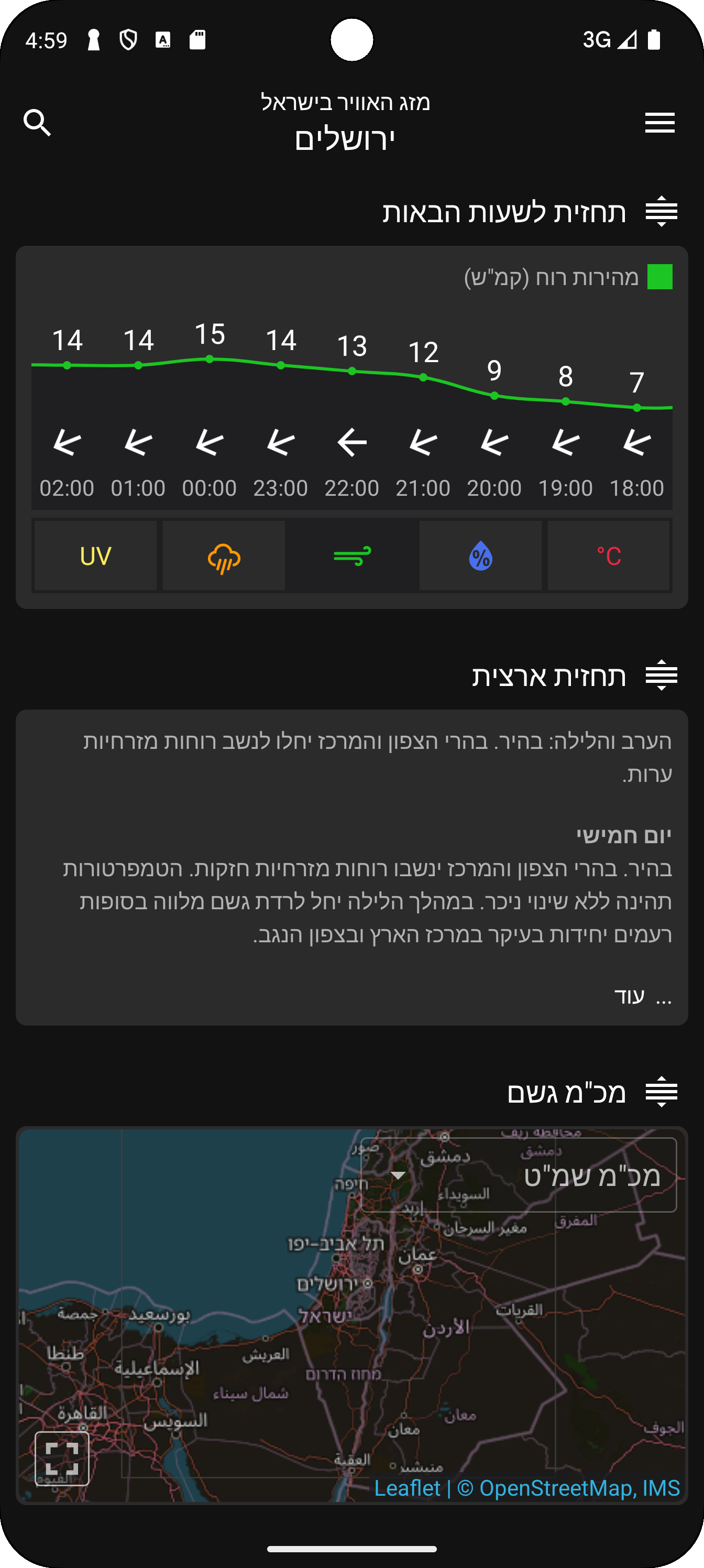Screen dimensions: 704x1568
Task: Tap reorder handle beside מכ"מ גשם
Action: [662, 1092]
